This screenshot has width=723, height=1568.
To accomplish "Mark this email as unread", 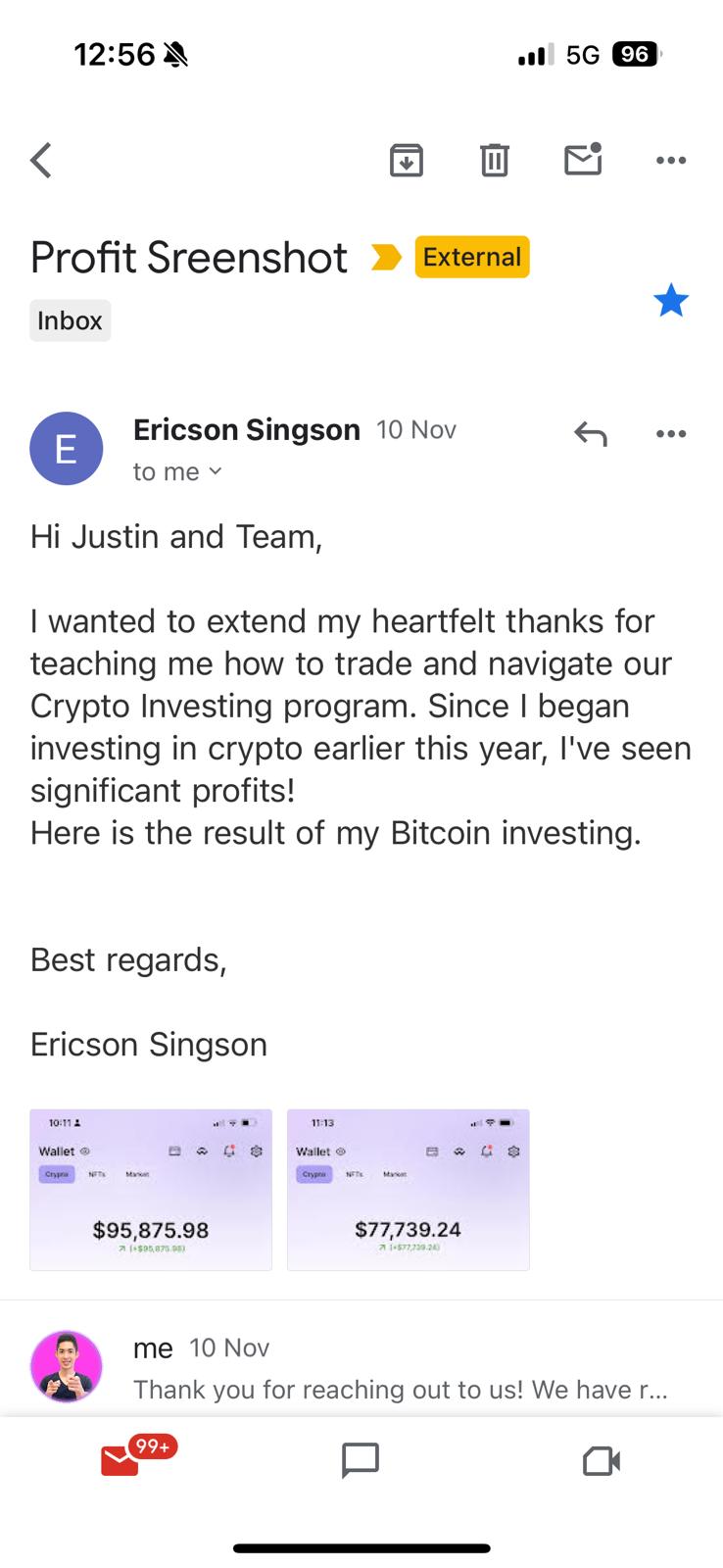I will pos(583,159).
